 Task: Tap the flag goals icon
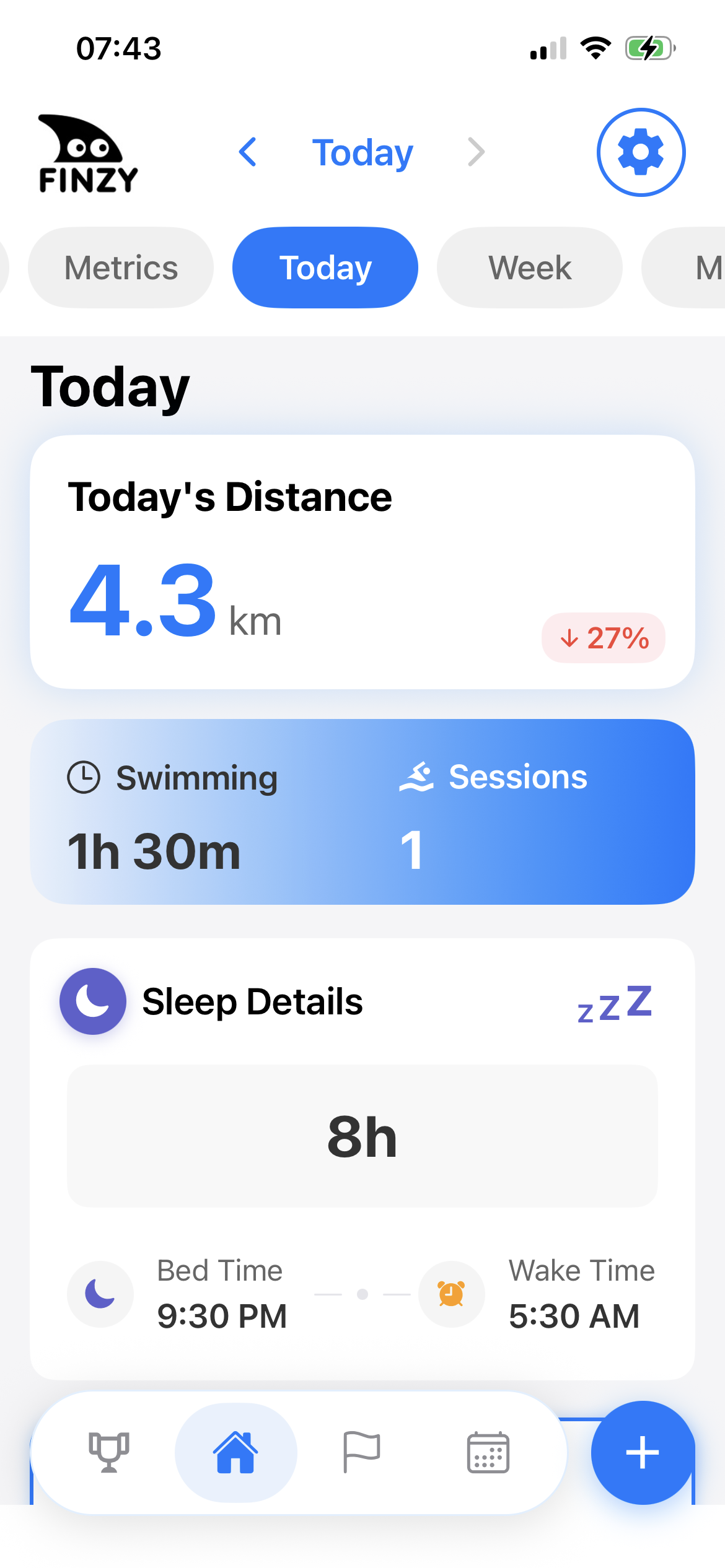[x=362, y=1452]
